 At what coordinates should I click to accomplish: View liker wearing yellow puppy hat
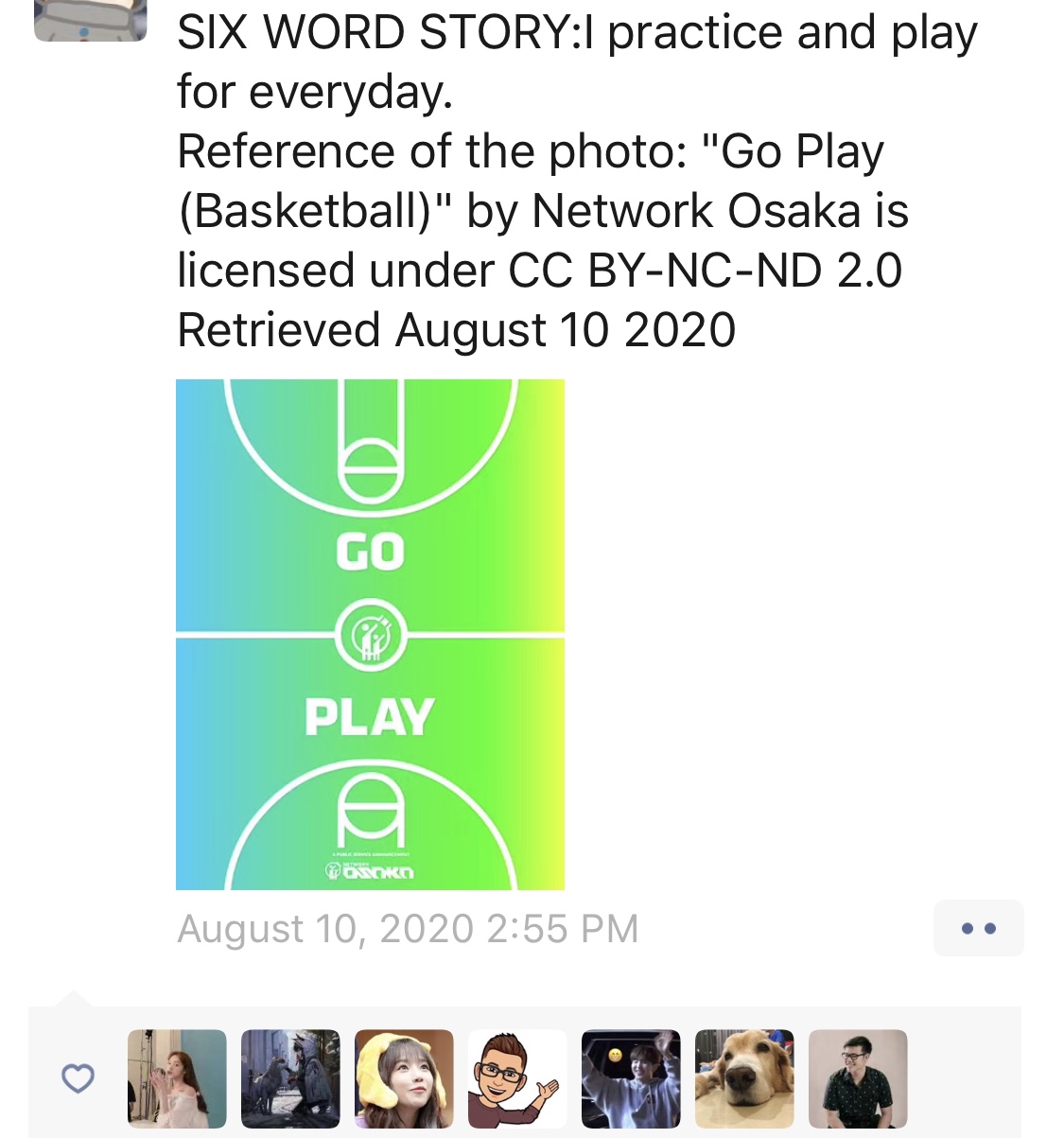click(x=404, y=1078)
